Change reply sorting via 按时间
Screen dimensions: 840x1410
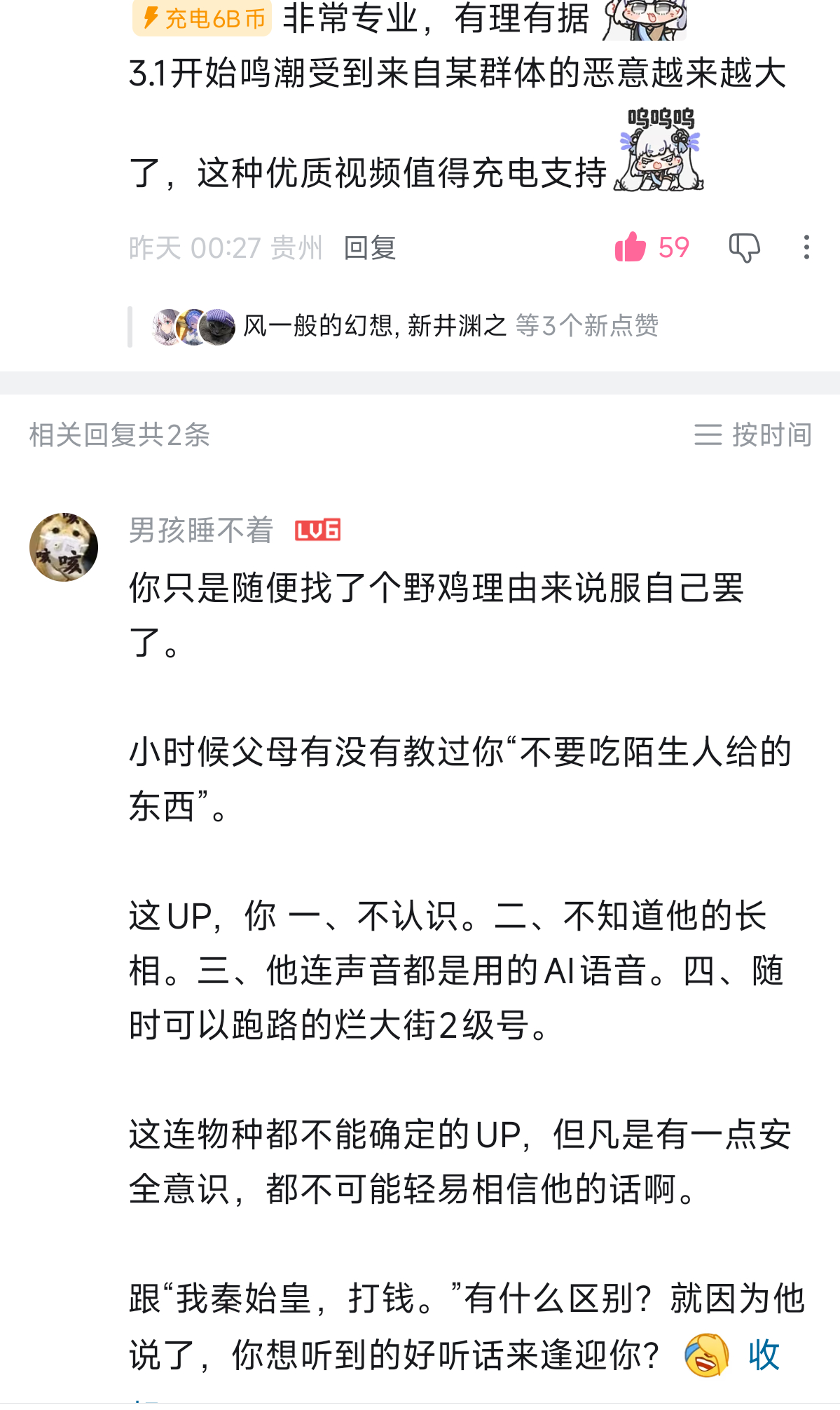coord(753,434)
